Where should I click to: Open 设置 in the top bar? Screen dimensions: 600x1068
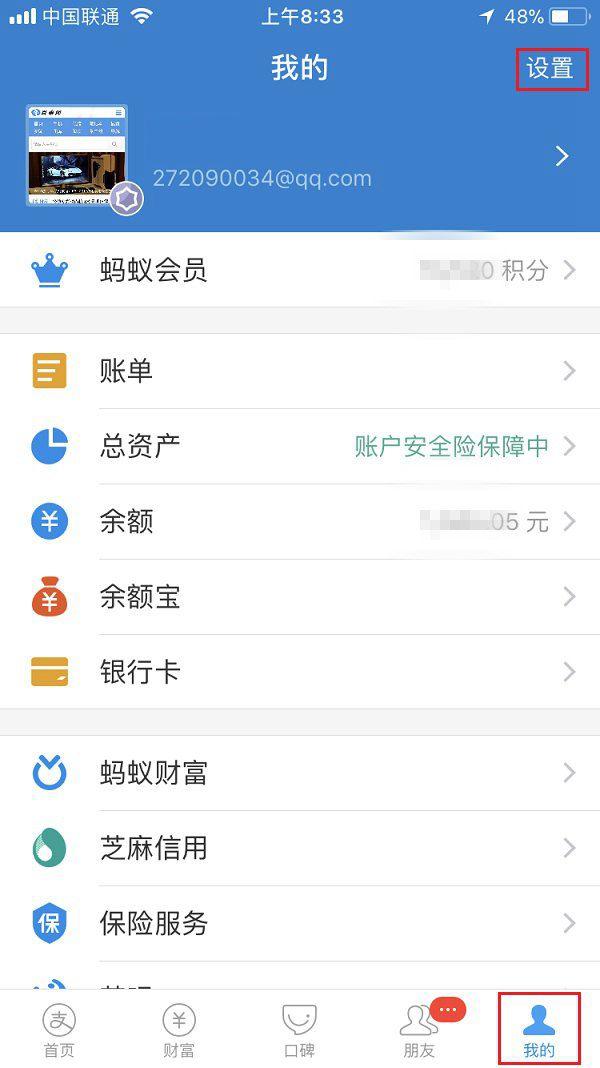pos(550,68)
